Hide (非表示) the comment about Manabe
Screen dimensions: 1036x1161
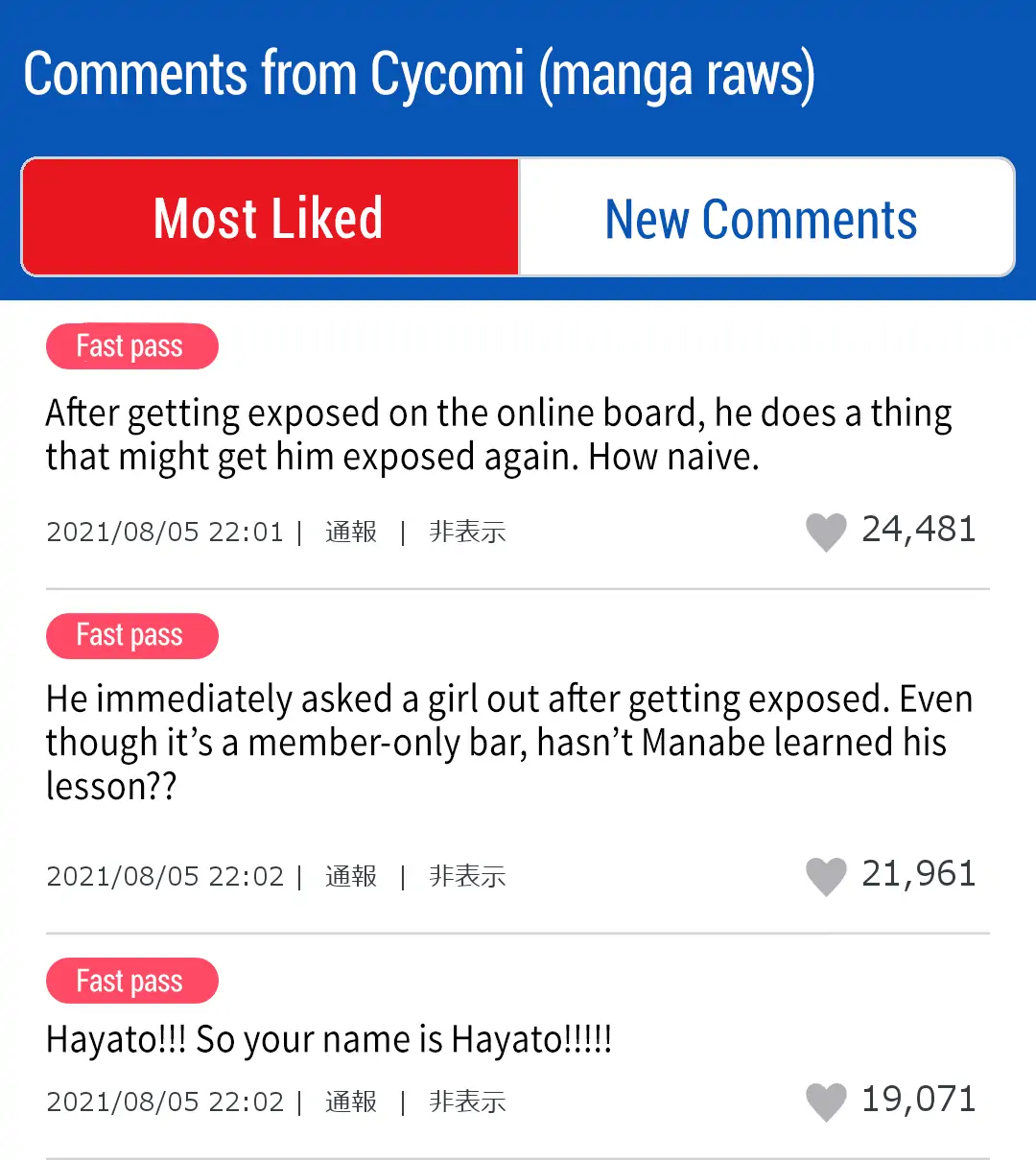click(x=467, y=876)
